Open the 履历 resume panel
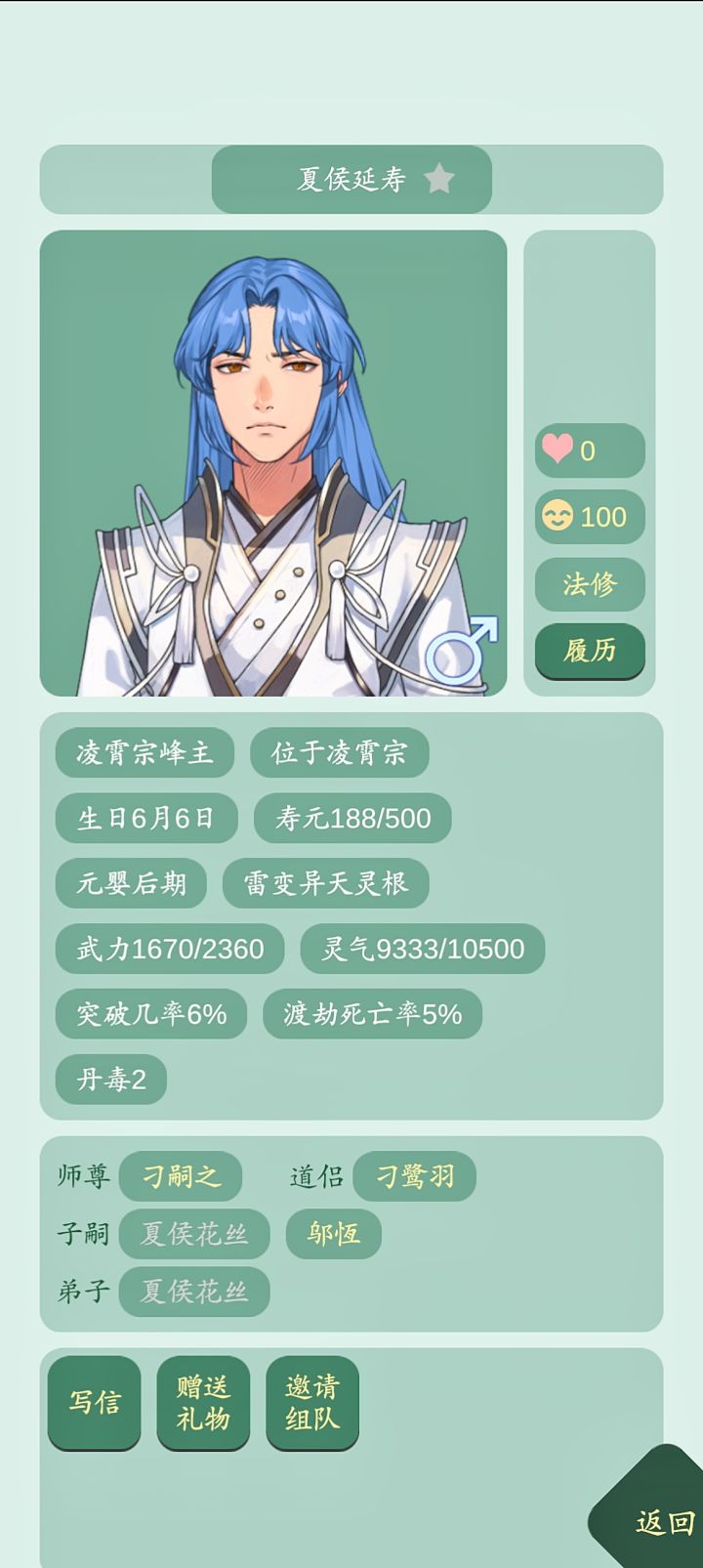 pyautogui.click(x=589, y=651)
